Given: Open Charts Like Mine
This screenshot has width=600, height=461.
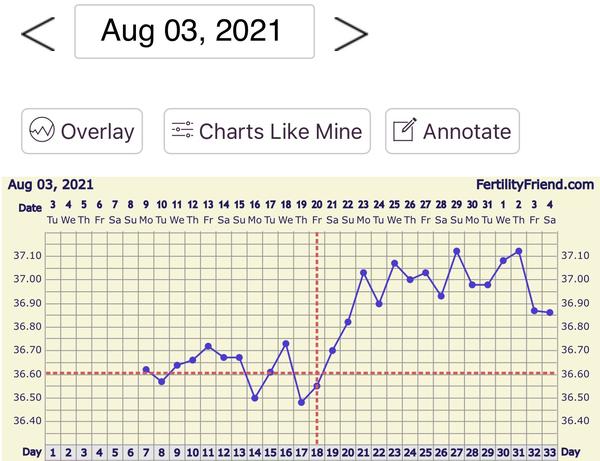Looking at the screenshot, I should click(x=268, y=131).
